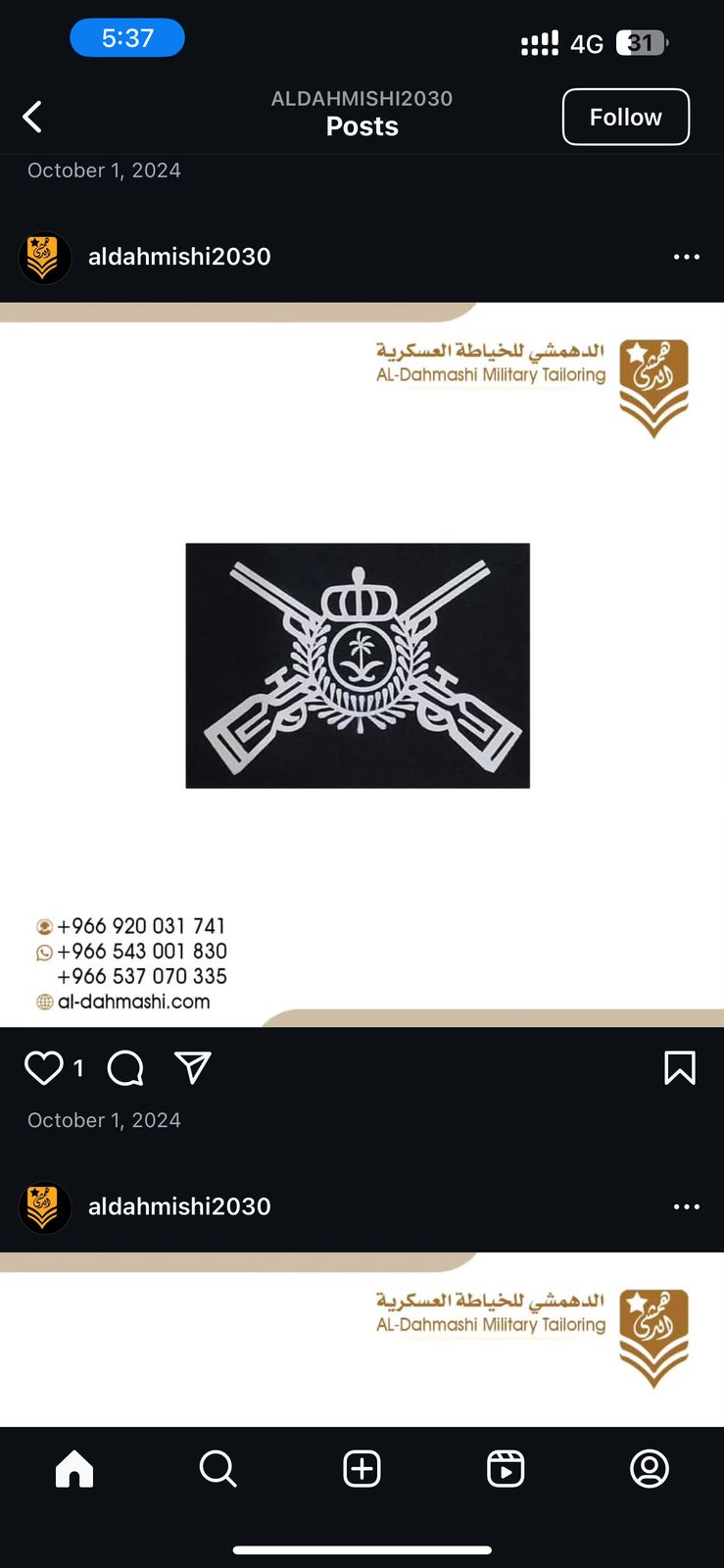Switch to the Reels tab
The width and height of the screenshot is (724, 1568).
[506, 1468]
